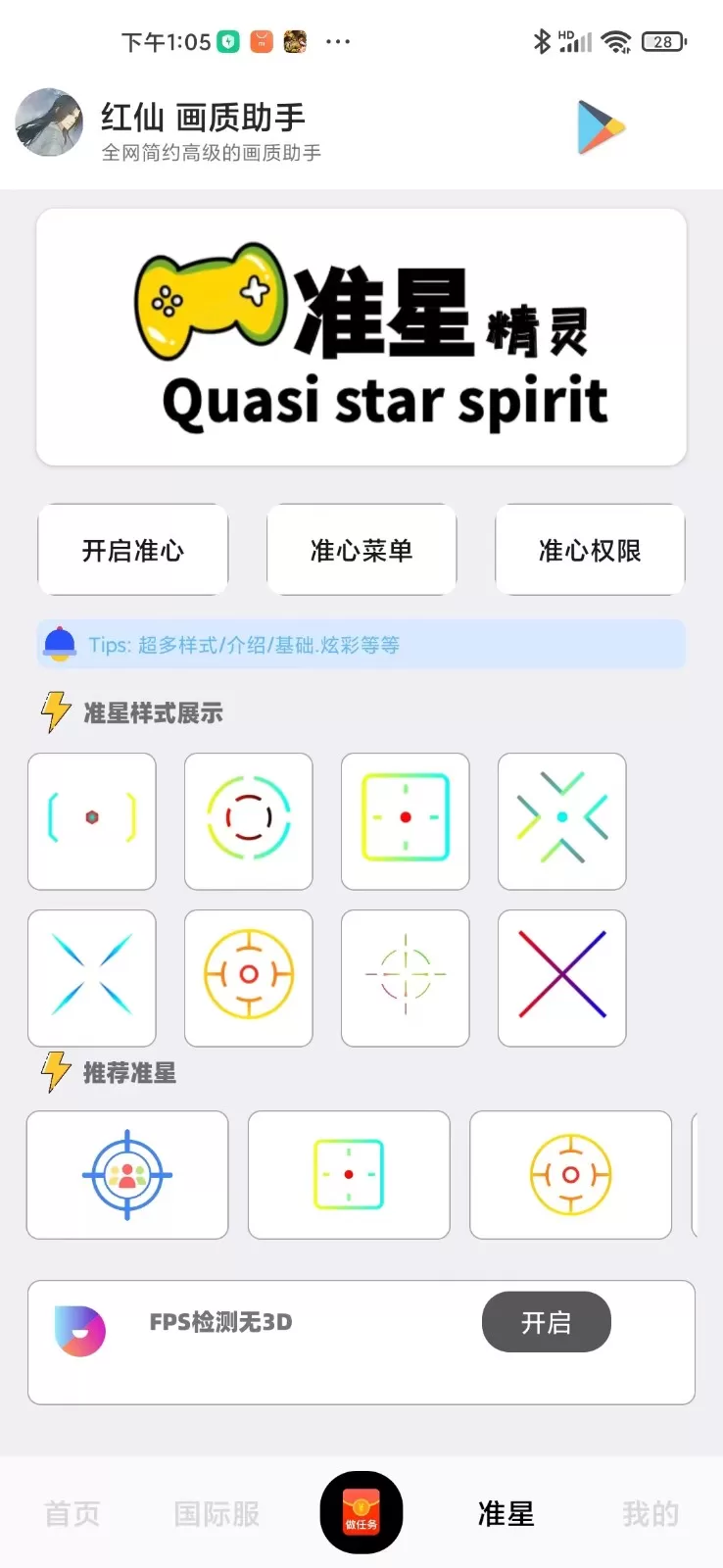Select the green square dot crosshair style
Viewport: 723px width, 1568px height.
405,821
